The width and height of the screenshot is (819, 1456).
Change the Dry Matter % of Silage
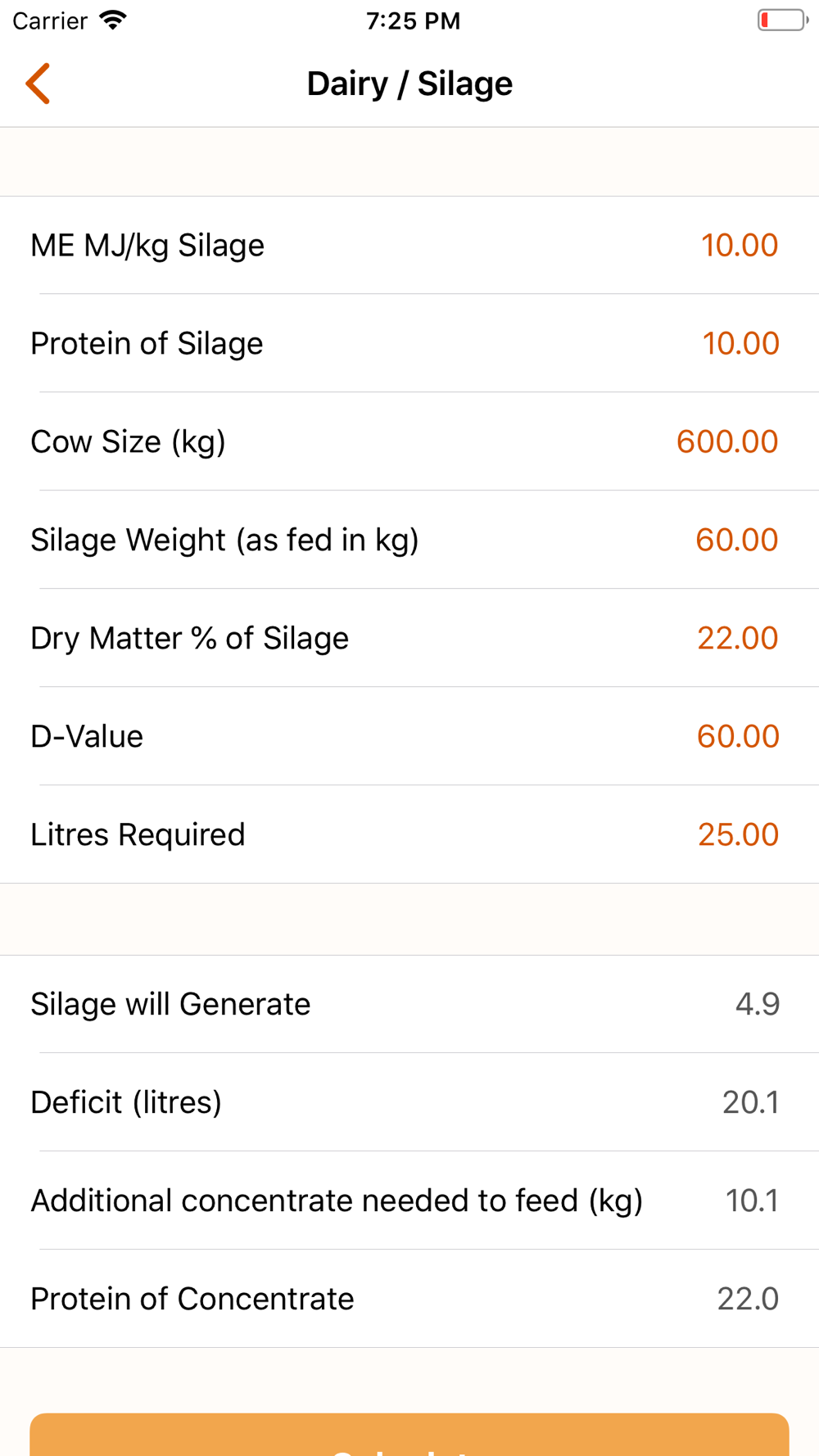click(737, 638)
